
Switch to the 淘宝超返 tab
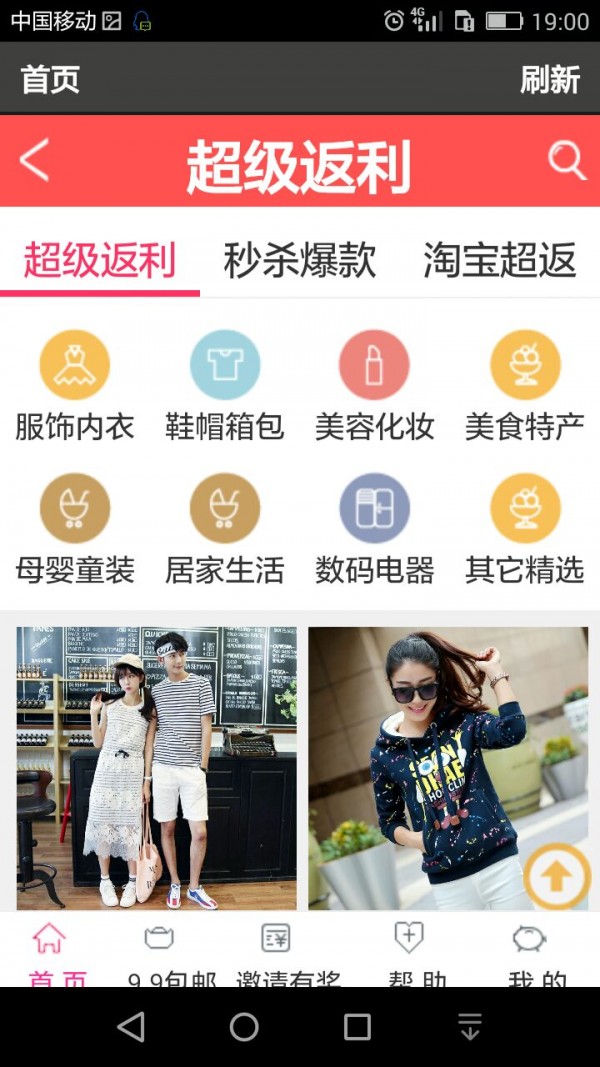(x=500, y=261)
